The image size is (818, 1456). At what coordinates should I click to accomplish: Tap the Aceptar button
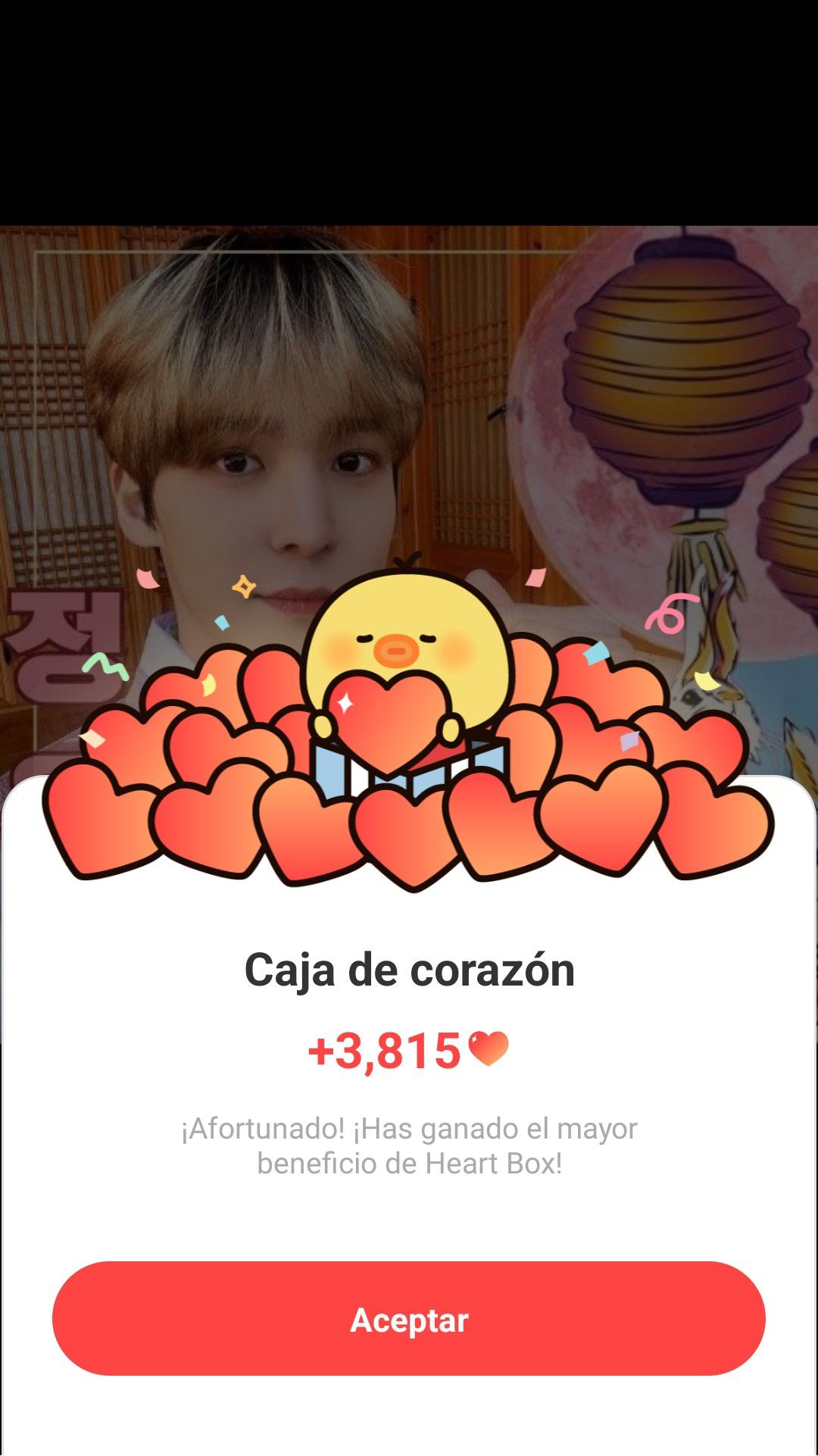point(409,1319)
